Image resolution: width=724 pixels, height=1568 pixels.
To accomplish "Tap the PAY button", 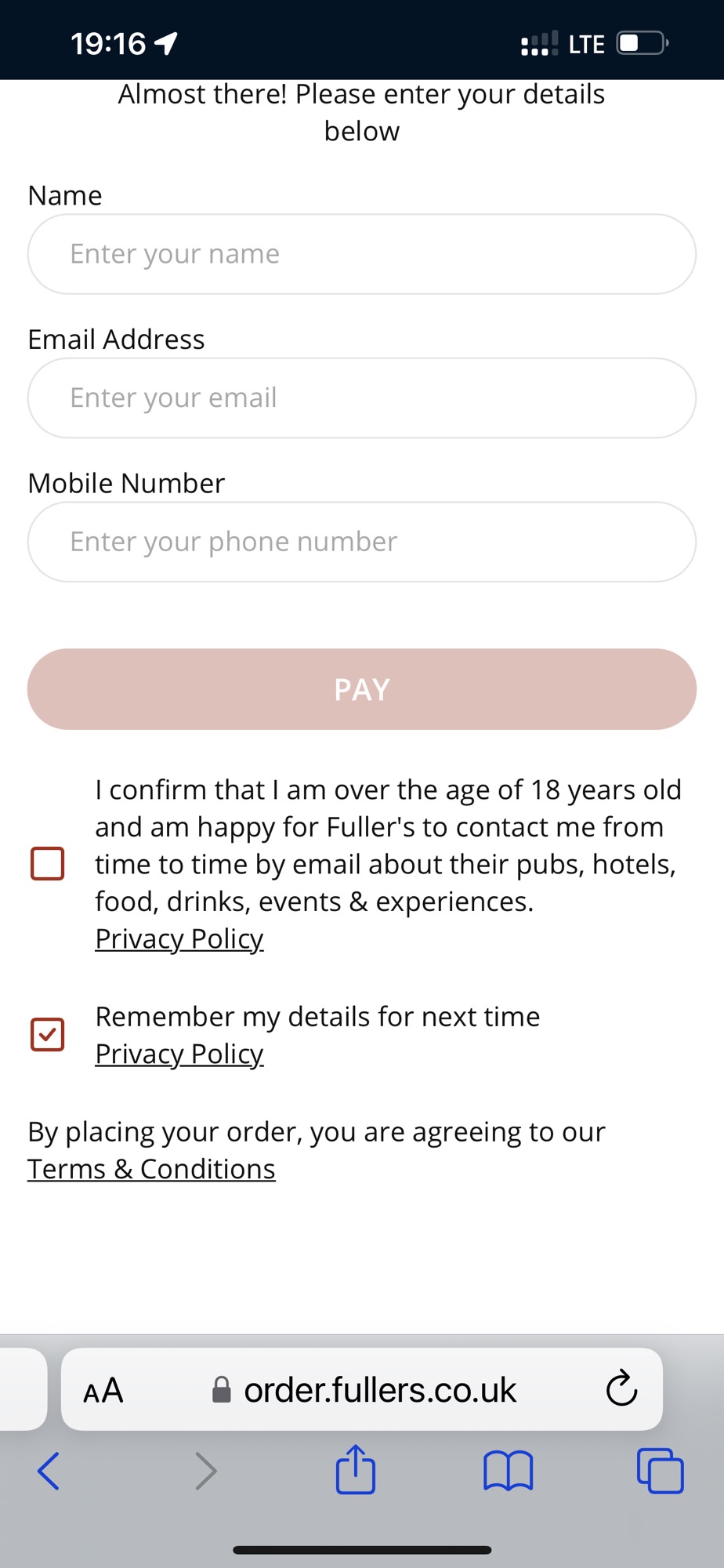I will [362, 688].
